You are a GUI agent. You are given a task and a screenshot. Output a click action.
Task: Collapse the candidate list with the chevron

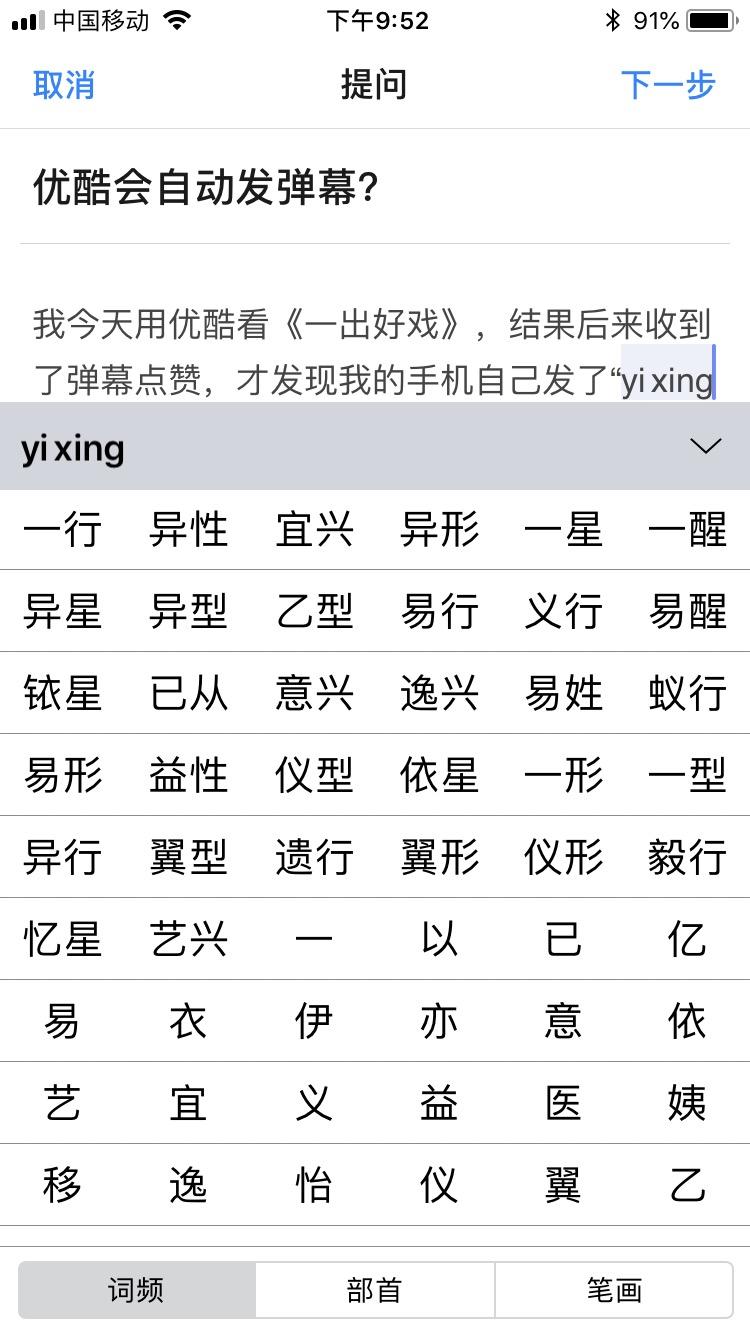click(706, 447)
